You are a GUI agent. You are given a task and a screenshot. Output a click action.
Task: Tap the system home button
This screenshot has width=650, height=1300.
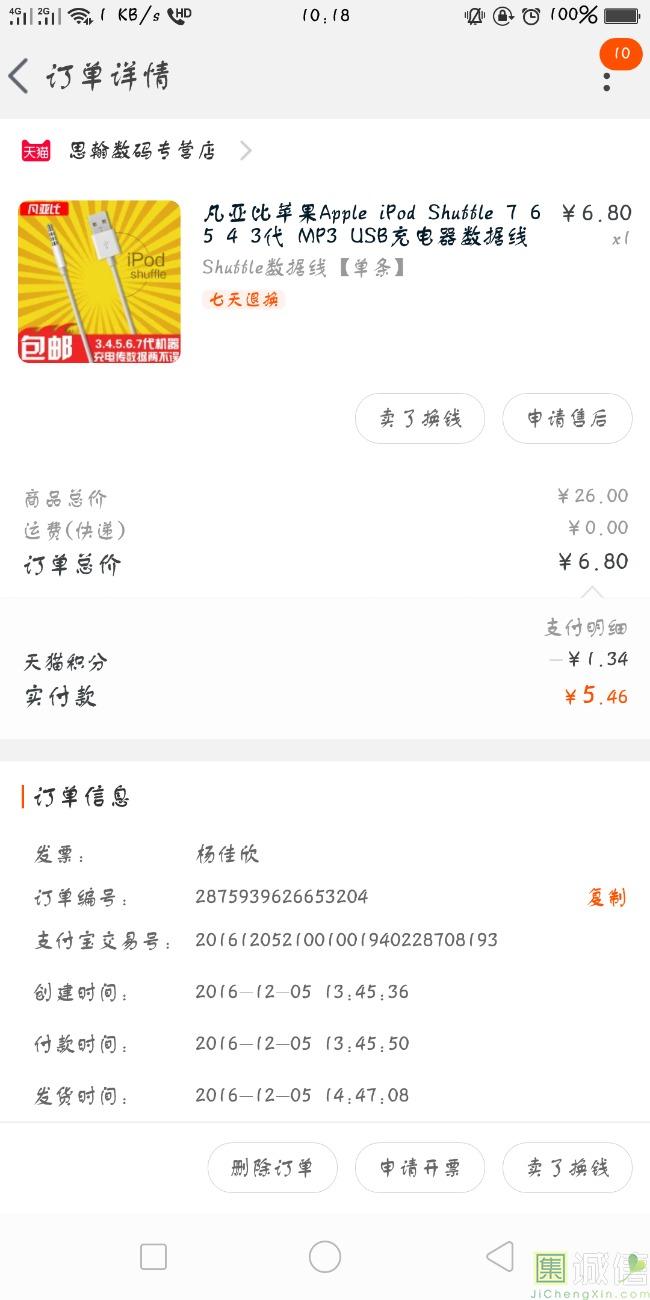[x=324, y=1257]
